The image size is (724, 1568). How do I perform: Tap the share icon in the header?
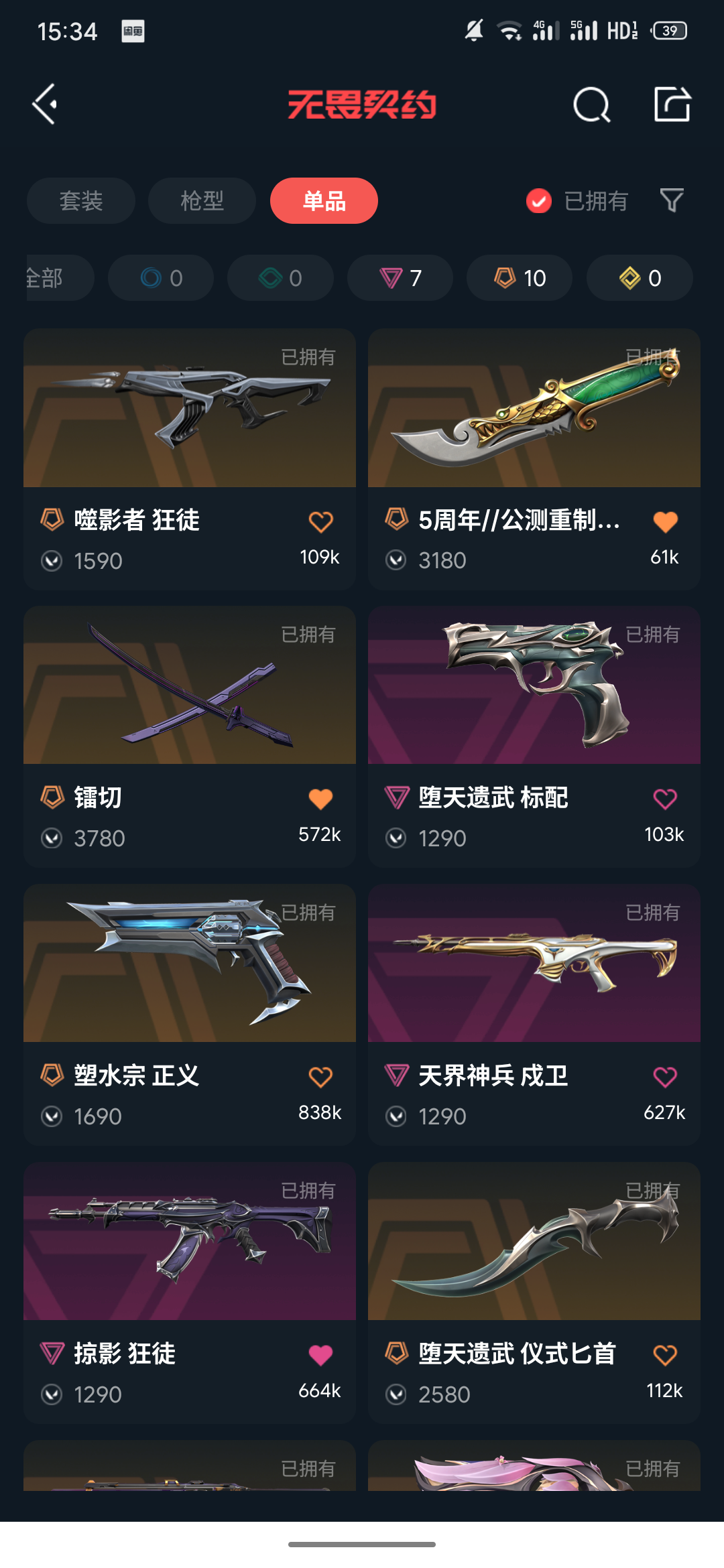click(672, 105)
